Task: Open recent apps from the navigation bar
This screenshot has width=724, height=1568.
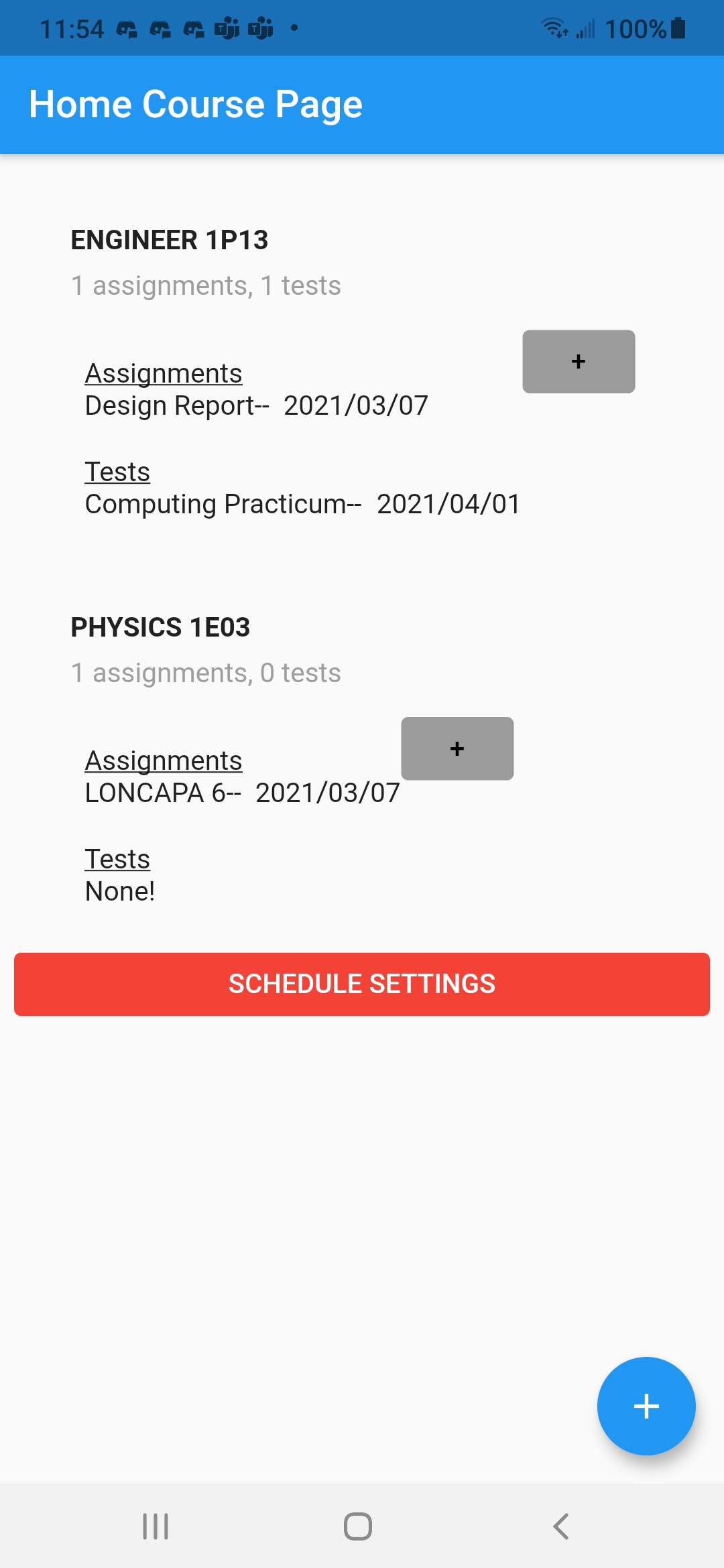Action: [156, 1526]
